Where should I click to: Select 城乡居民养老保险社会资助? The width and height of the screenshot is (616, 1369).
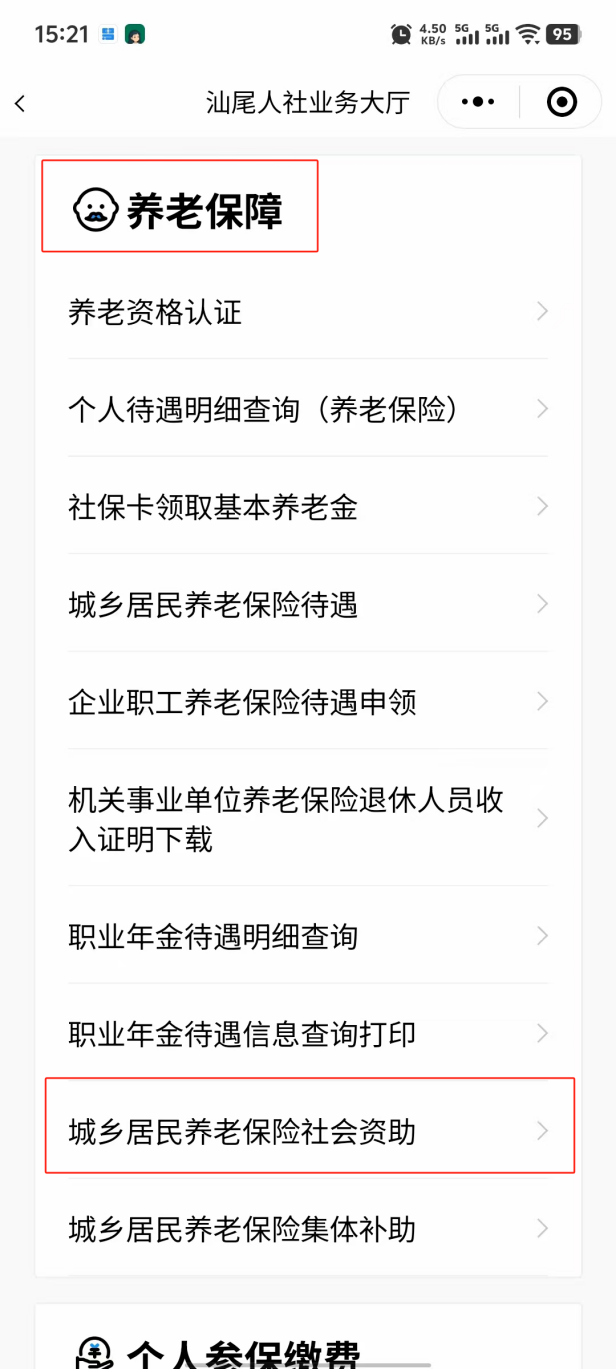(x=308, y=1131)
